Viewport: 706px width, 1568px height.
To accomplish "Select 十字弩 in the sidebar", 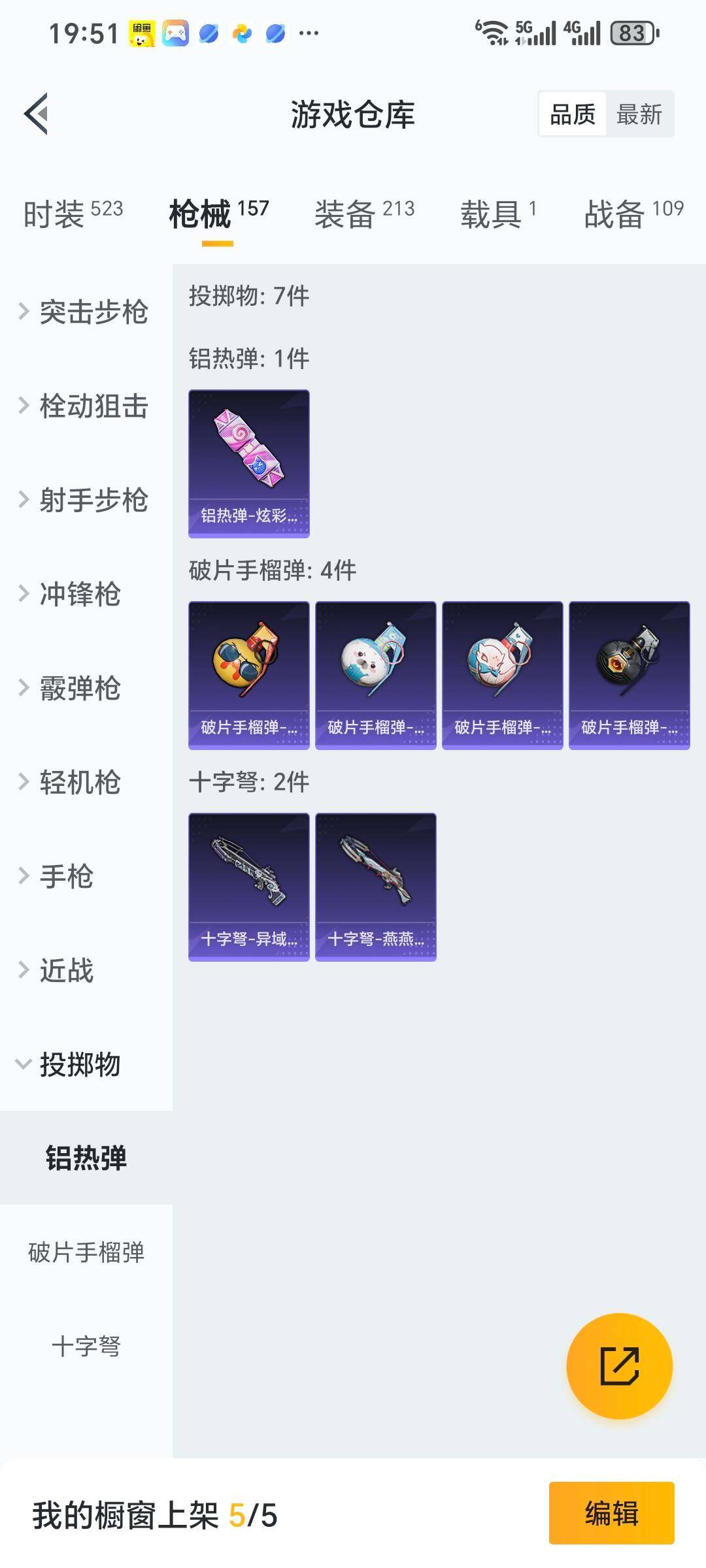I will pos(86,1347).
